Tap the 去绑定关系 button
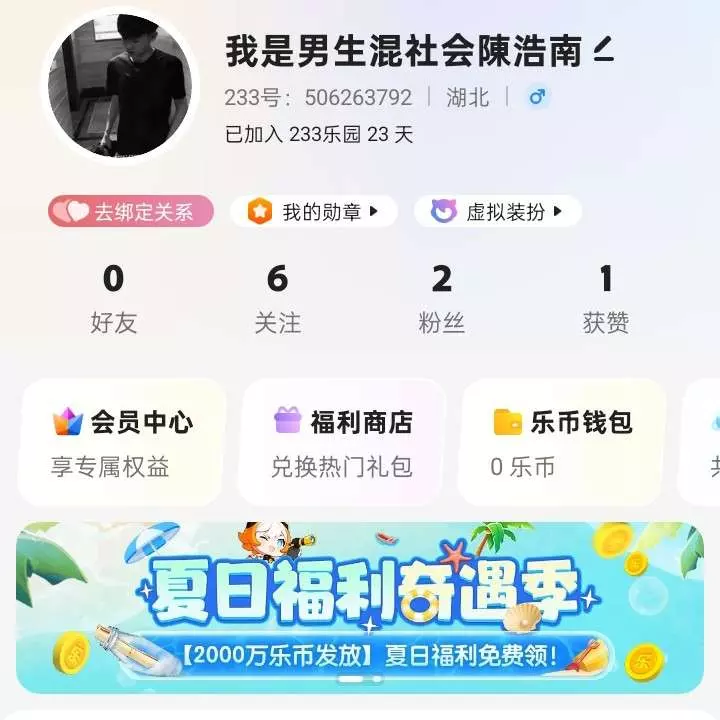The height and width of the screenshot is (720, 720). 131,211
